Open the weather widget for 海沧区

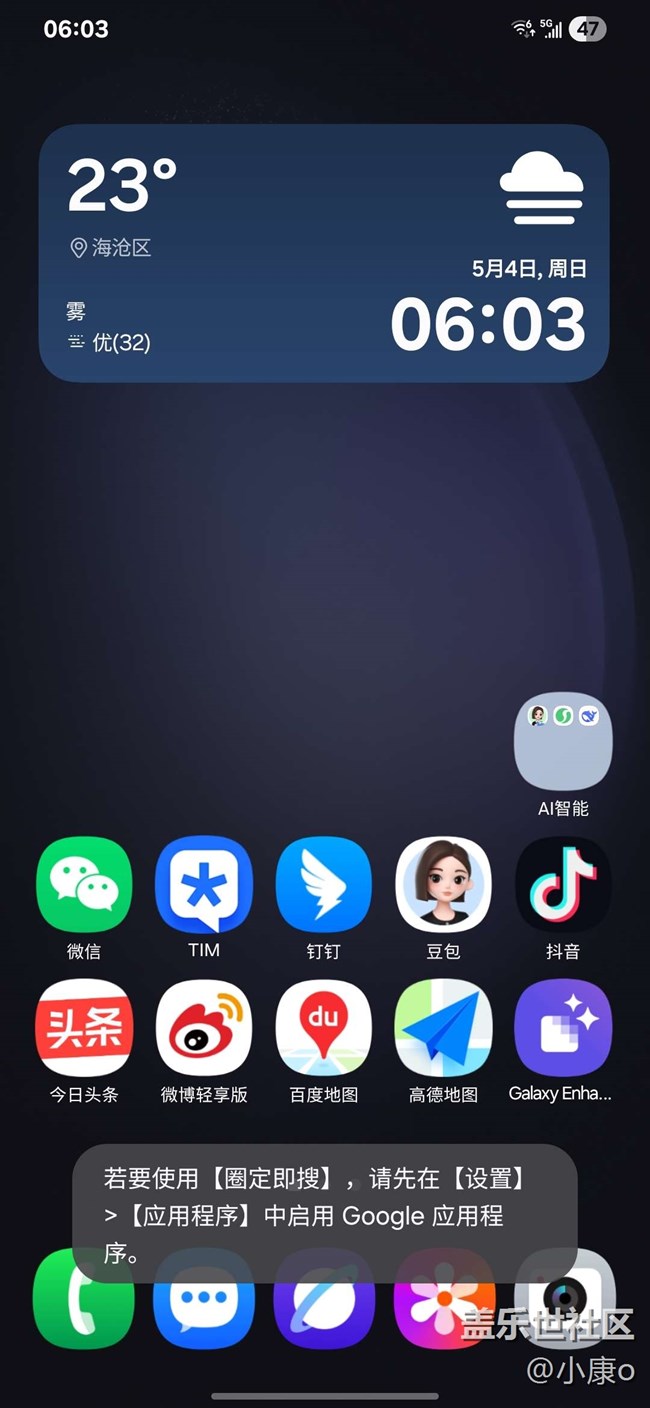point(324,252)
